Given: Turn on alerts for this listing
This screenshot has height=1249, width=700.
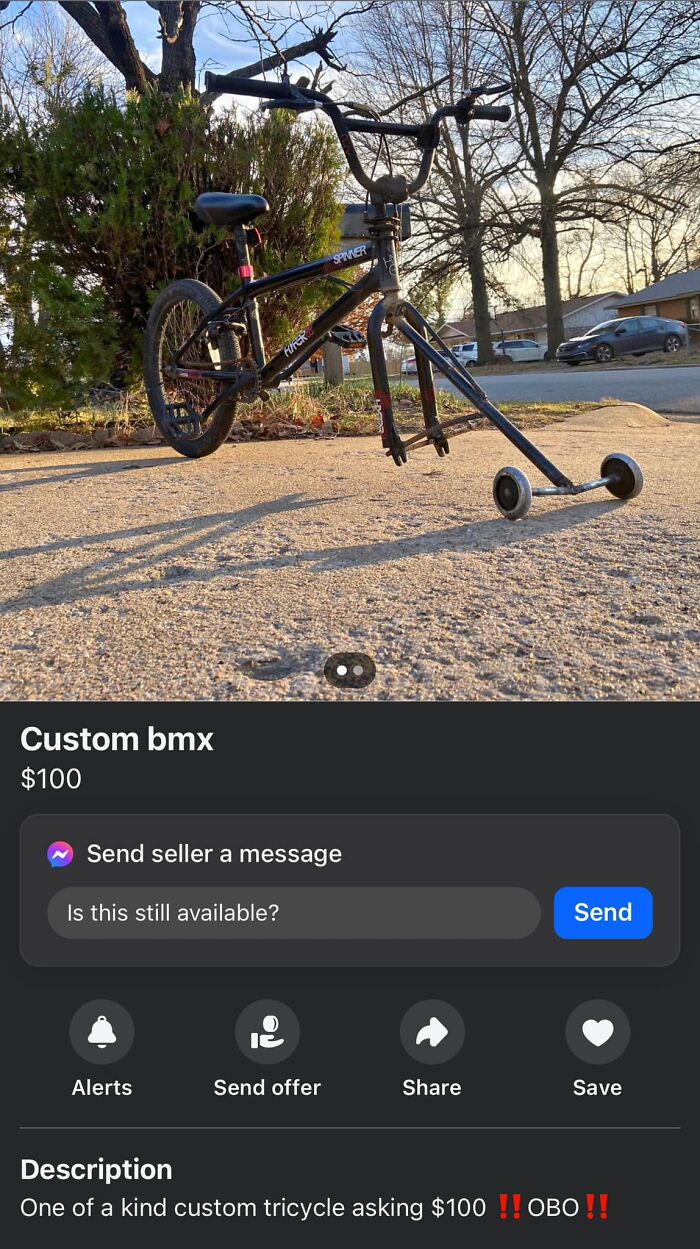Looking at the screenshot, I should coord(102,1032).
